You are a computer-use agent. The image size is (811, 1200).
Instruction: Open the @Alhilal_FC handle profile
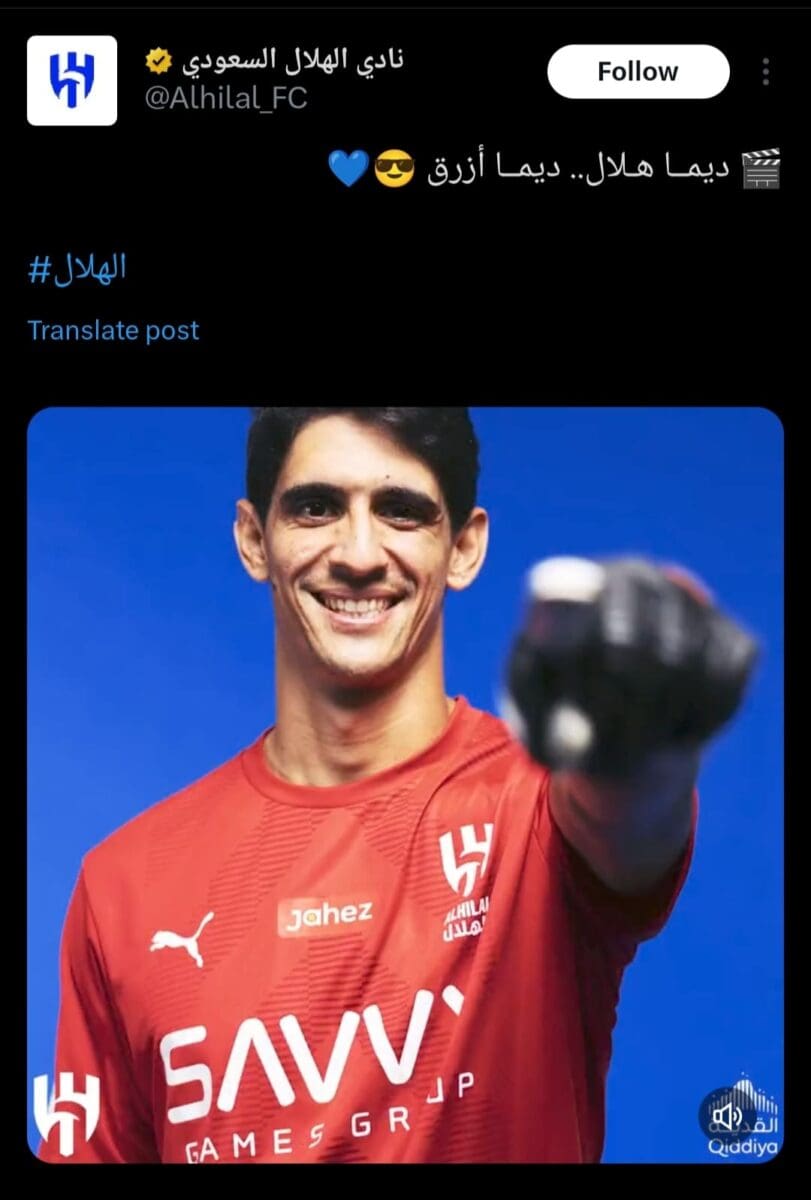coord(226,98)
